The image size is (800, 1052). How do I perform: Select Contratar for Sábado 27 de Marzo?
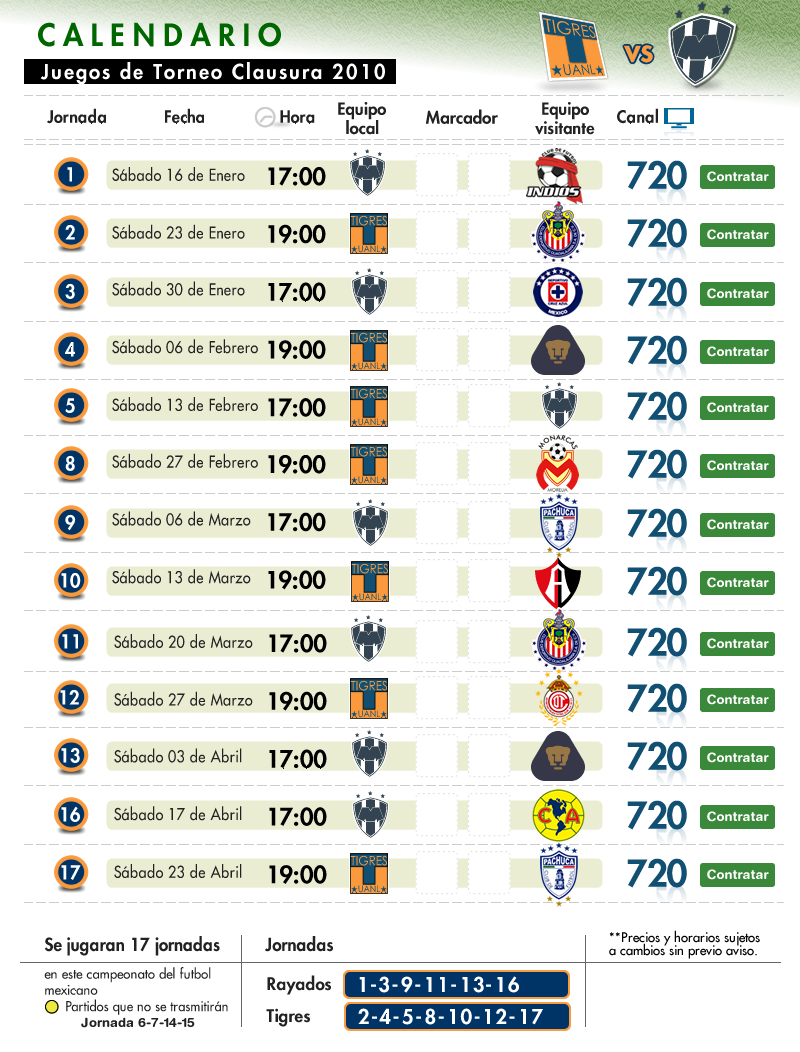pyautogui.click(x=737, y=700)
